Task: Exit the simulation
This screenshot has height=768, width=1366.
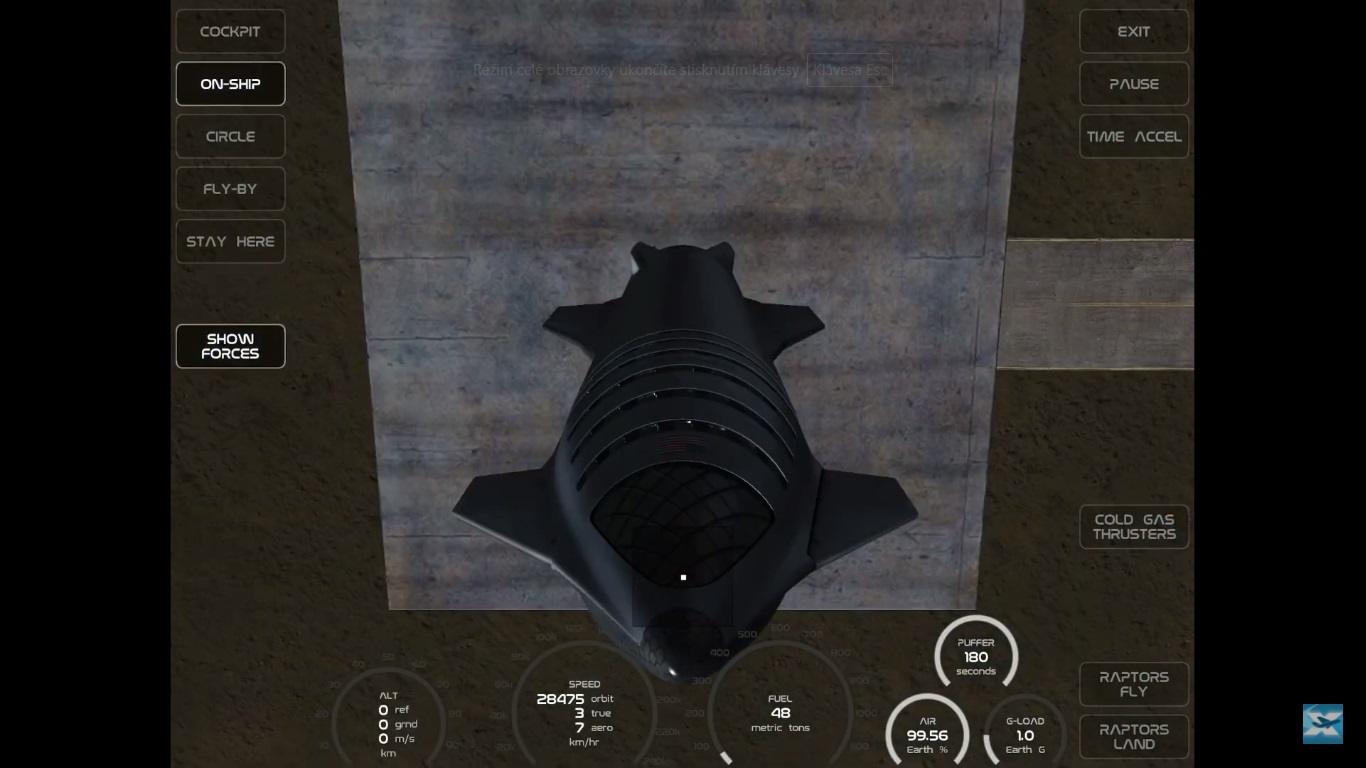Action: pyautogui.click(x=1133, y=32)
